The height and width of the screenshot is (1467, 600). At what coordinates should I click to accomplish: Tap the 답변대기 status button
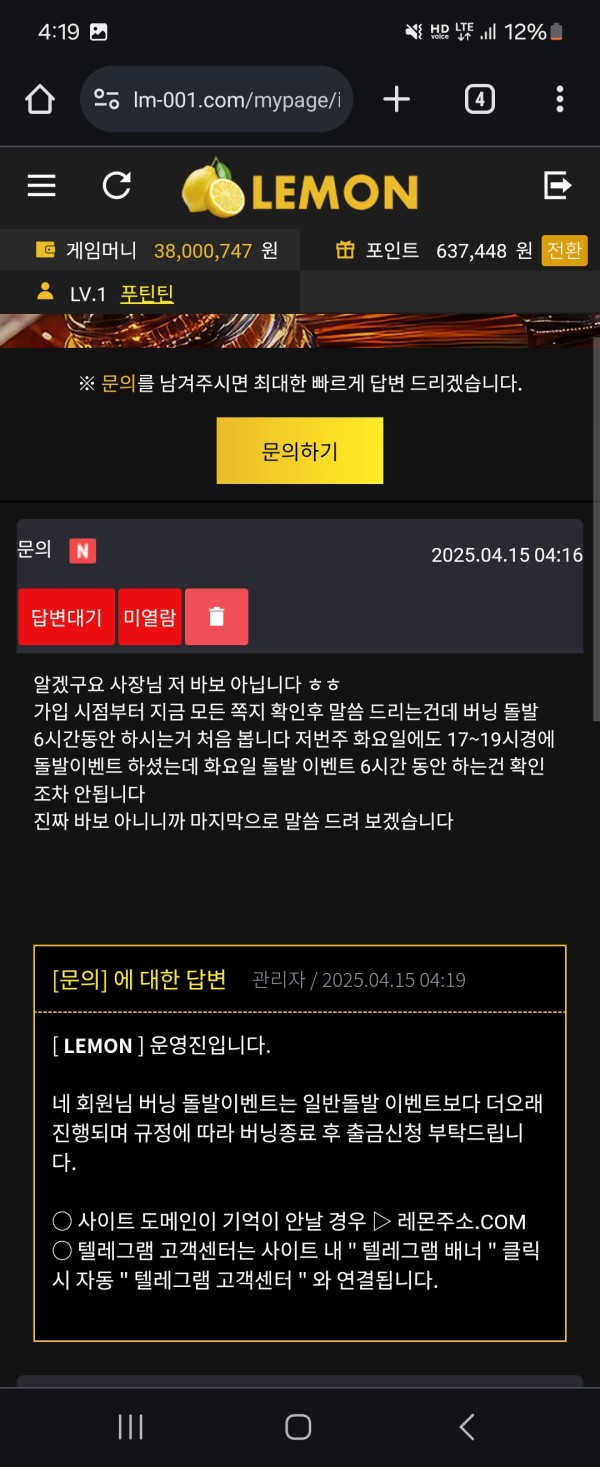click(66, 617)
